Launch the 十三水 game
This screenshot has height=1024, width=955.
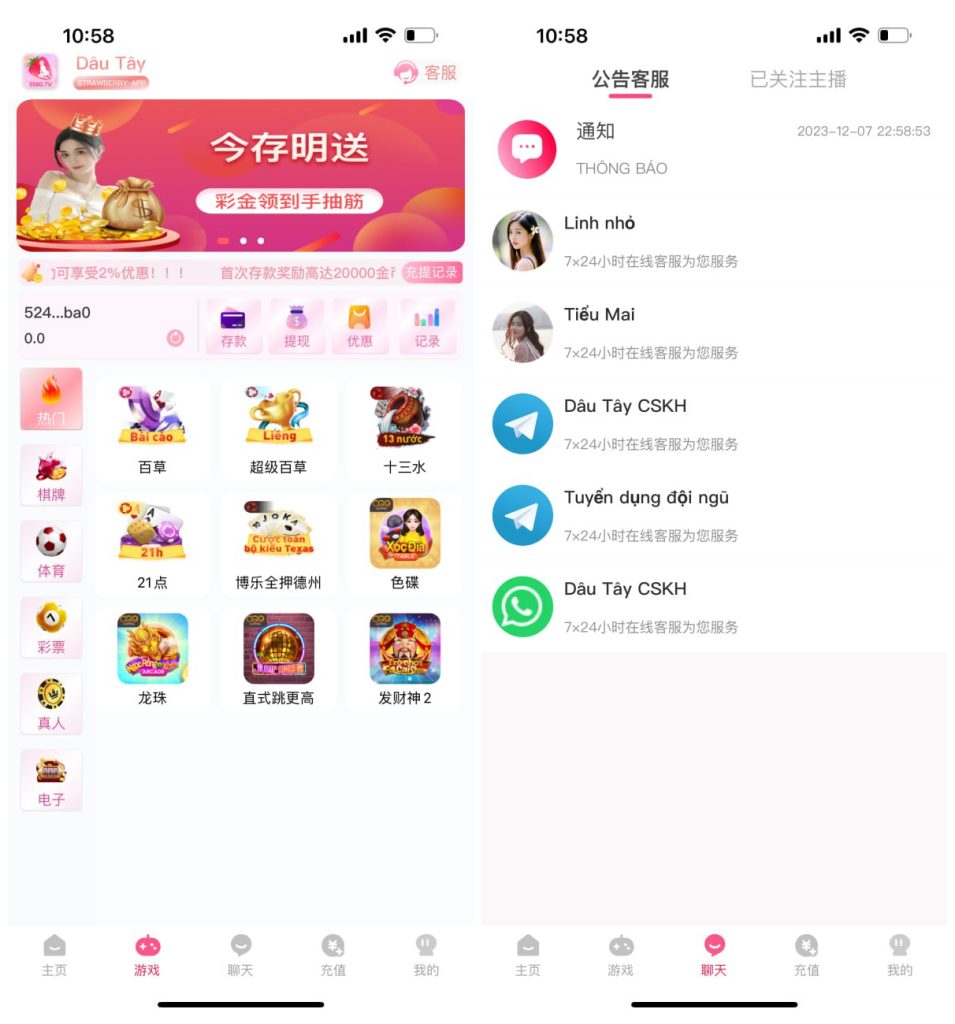pyautogui.click(x=404, y=429)
